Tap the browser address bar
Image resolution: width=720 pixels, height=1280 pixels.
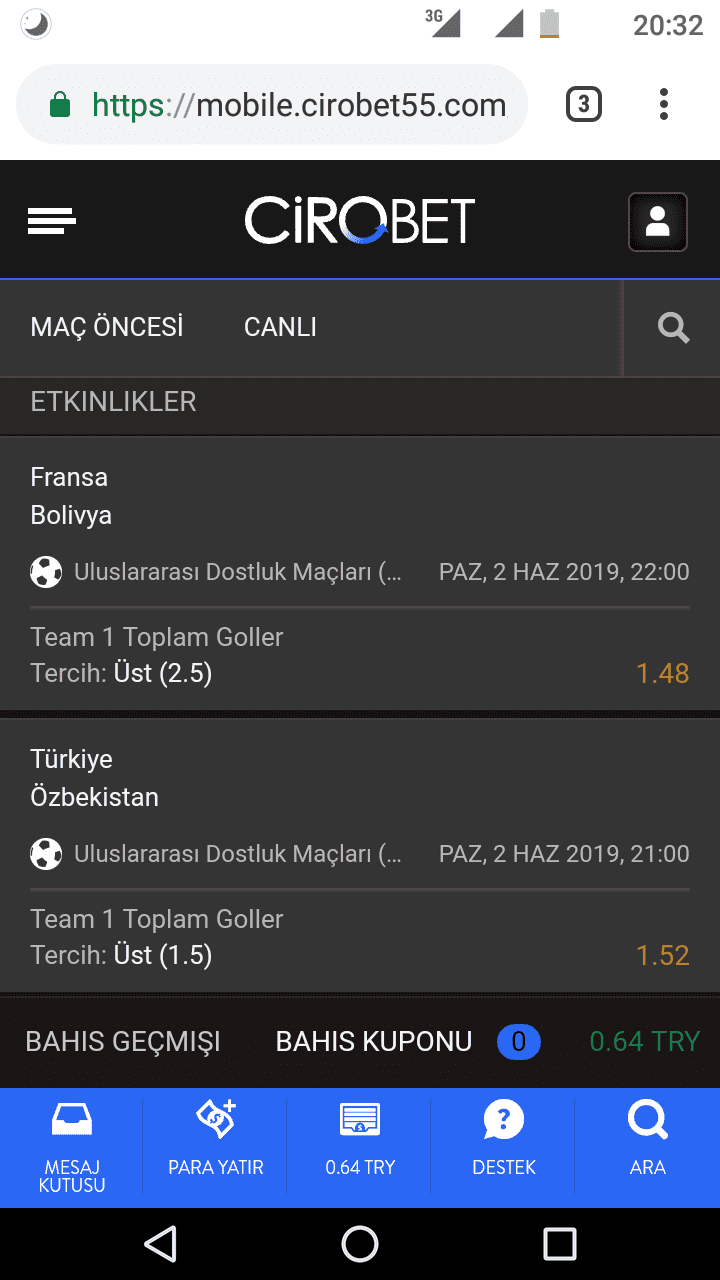[x=272, y=105]
